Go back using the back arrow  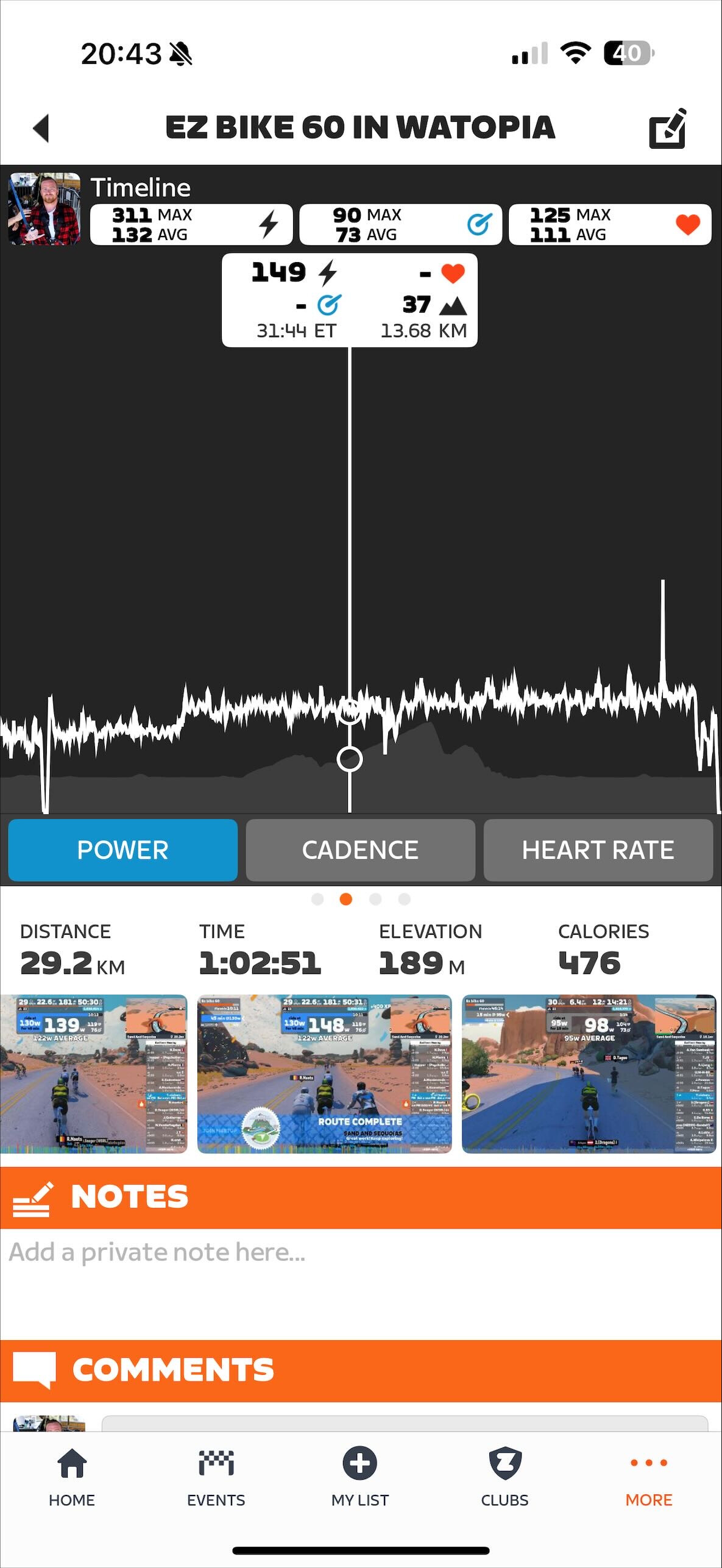(41, 128)
